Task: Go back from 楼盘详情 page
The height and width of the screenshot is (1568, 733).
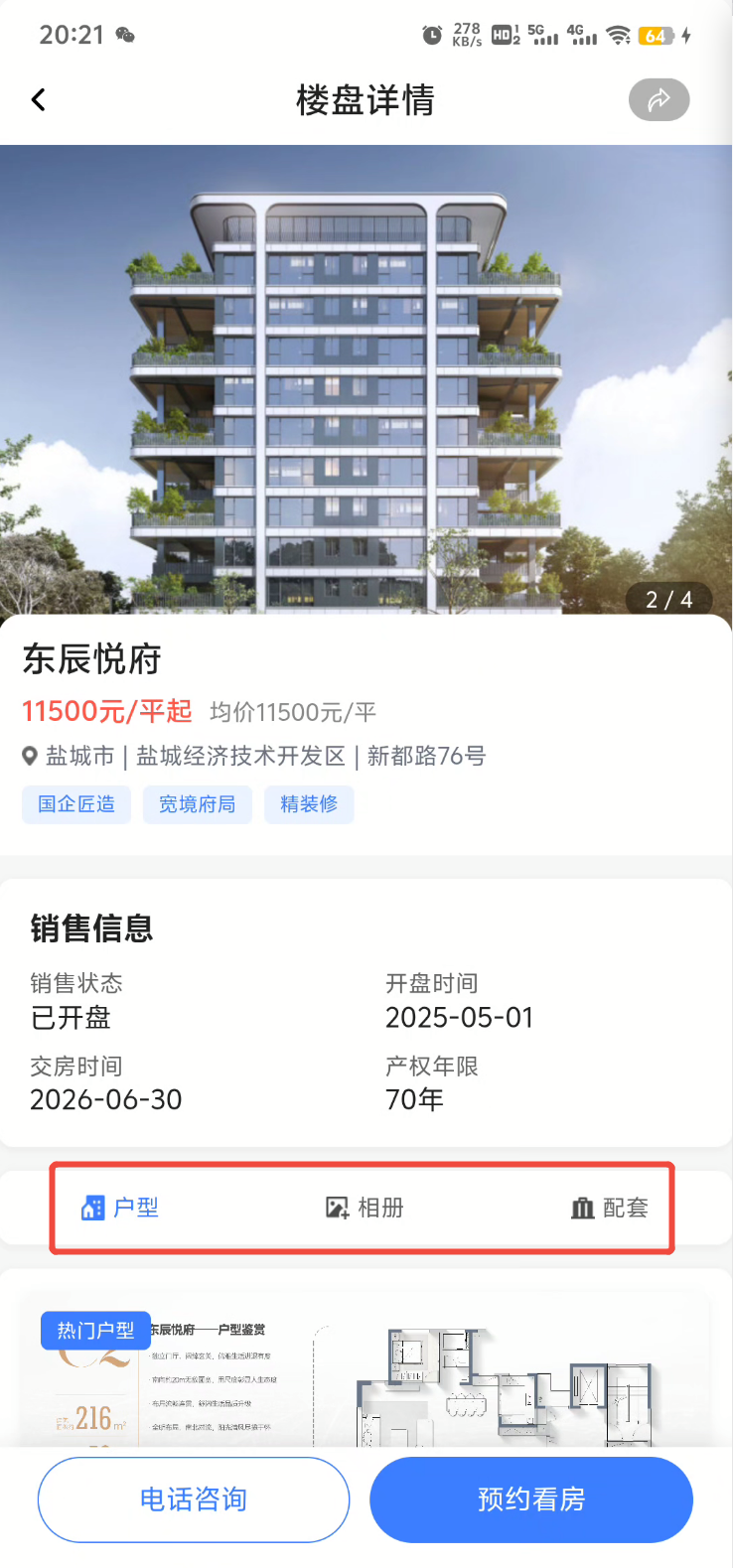Action: click(39, 99)
